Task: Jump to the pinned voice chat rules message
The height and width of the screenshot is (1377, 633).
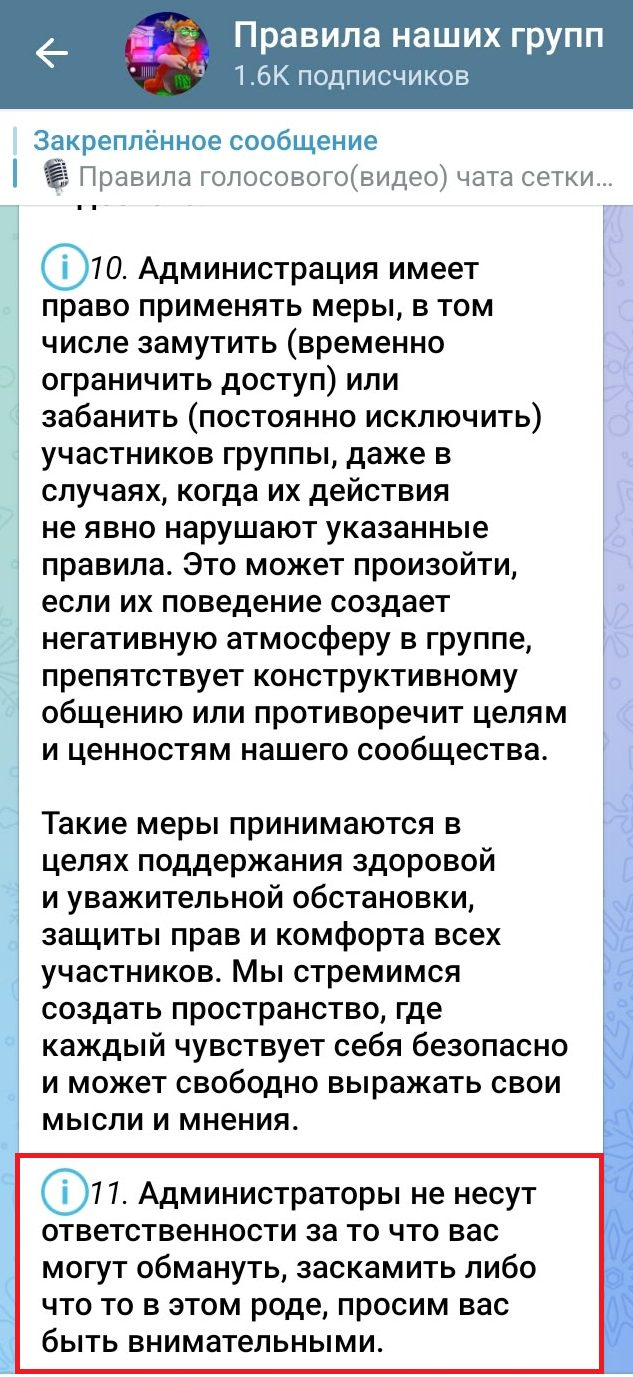Action: click(x=320, y=159)
